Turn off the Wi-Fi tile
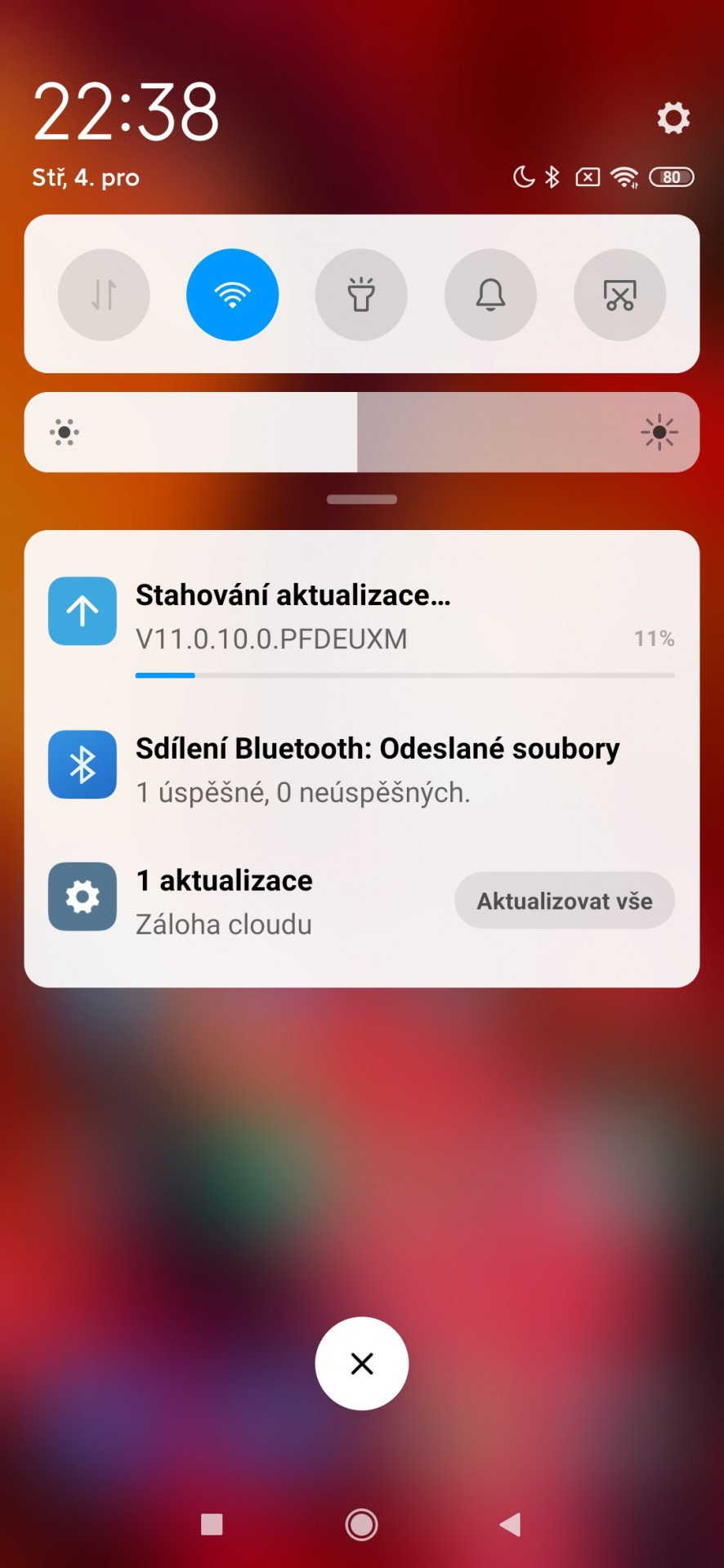This screenshot has height=1568, width=724. tap(233, 295)
